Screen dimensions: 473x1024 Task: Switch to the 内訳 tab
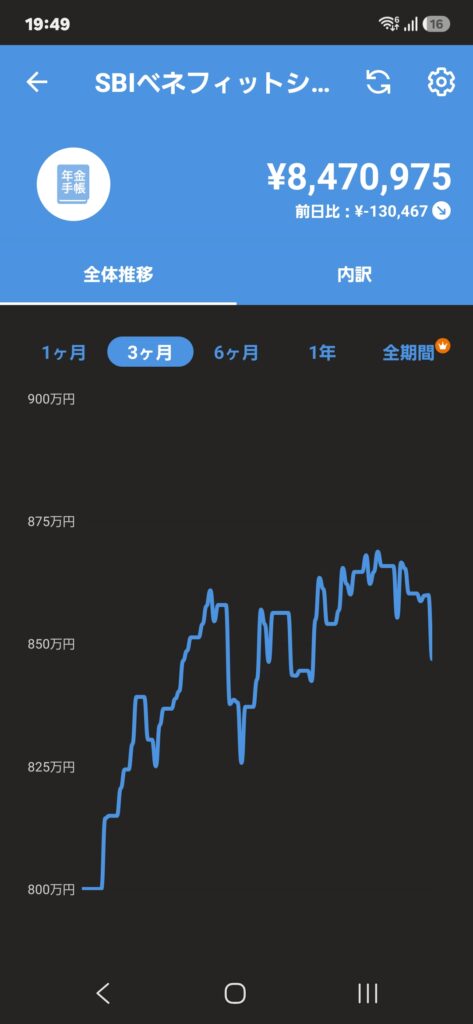pos(355,274)
